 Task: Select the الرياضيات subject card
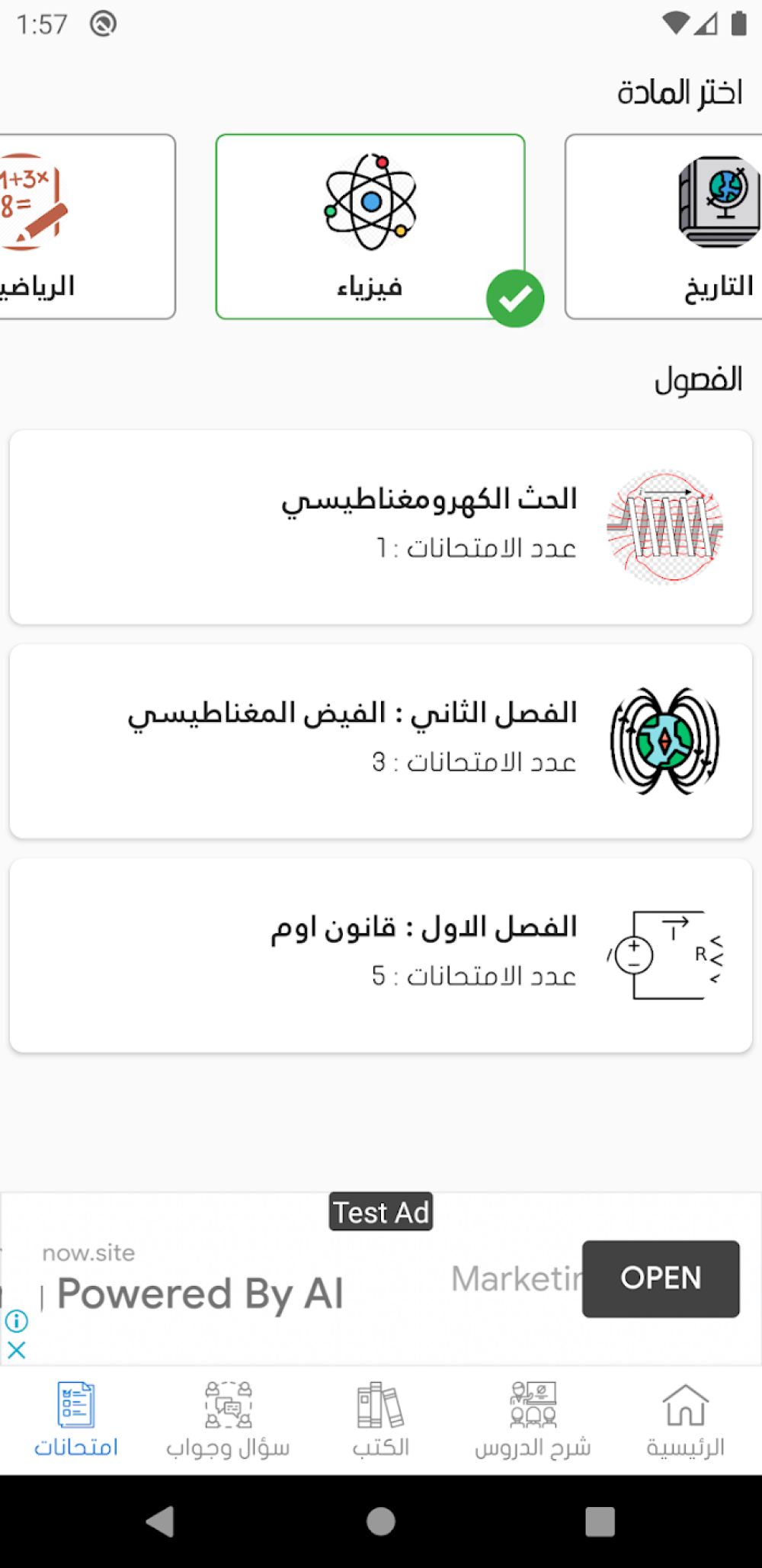84,226
